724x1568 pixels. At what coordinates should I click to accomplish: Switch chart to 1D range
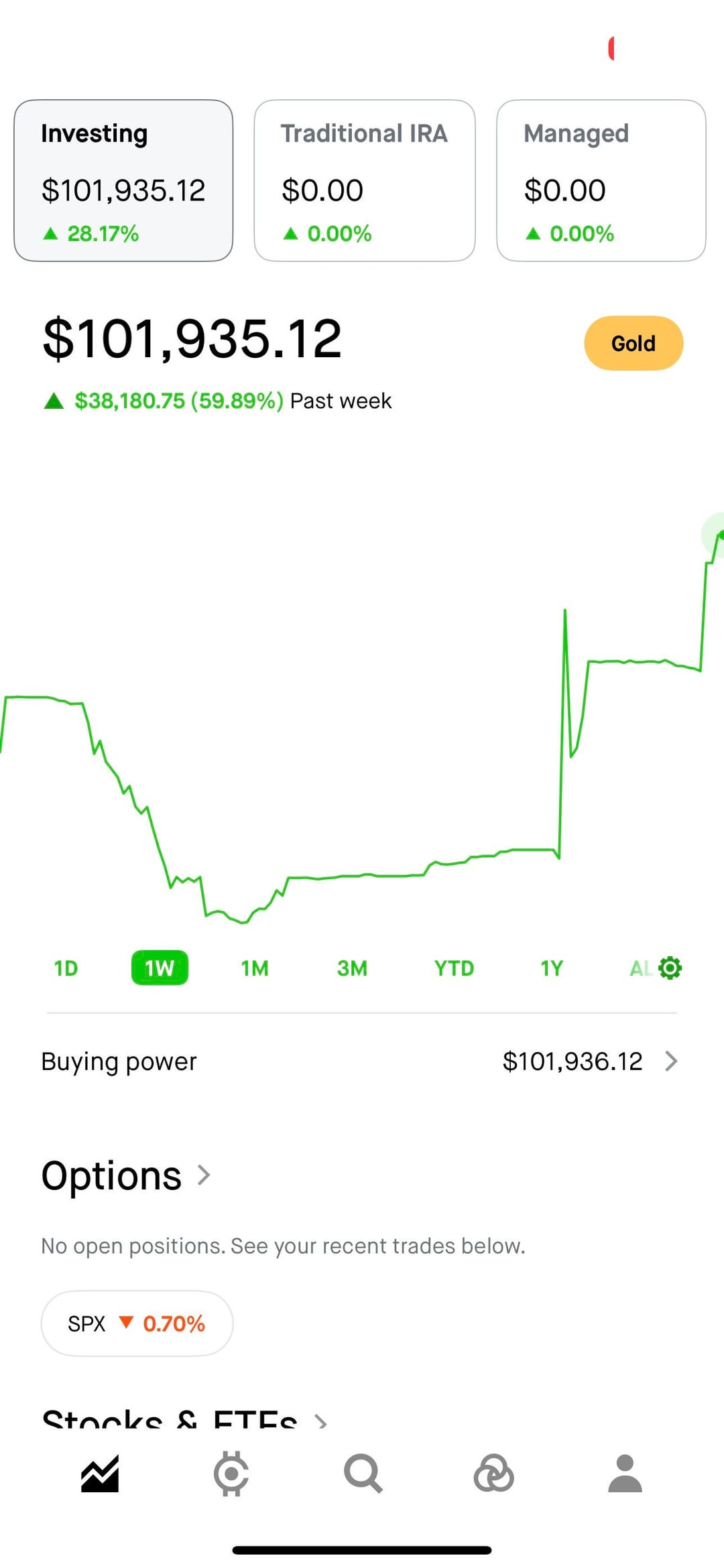[66, 968]
